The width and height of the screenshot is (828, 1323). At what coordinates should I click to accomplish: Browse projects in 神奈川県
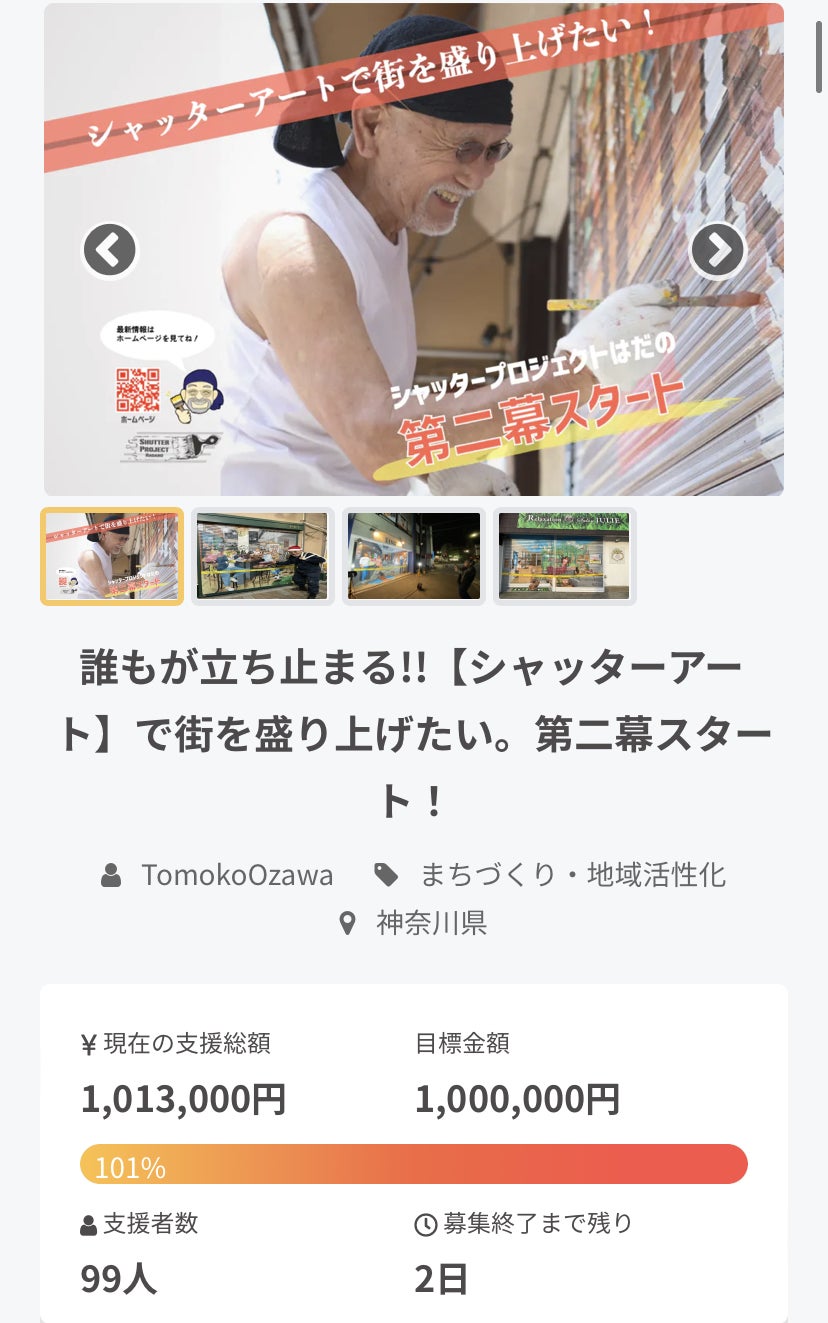tap(431, 922)
